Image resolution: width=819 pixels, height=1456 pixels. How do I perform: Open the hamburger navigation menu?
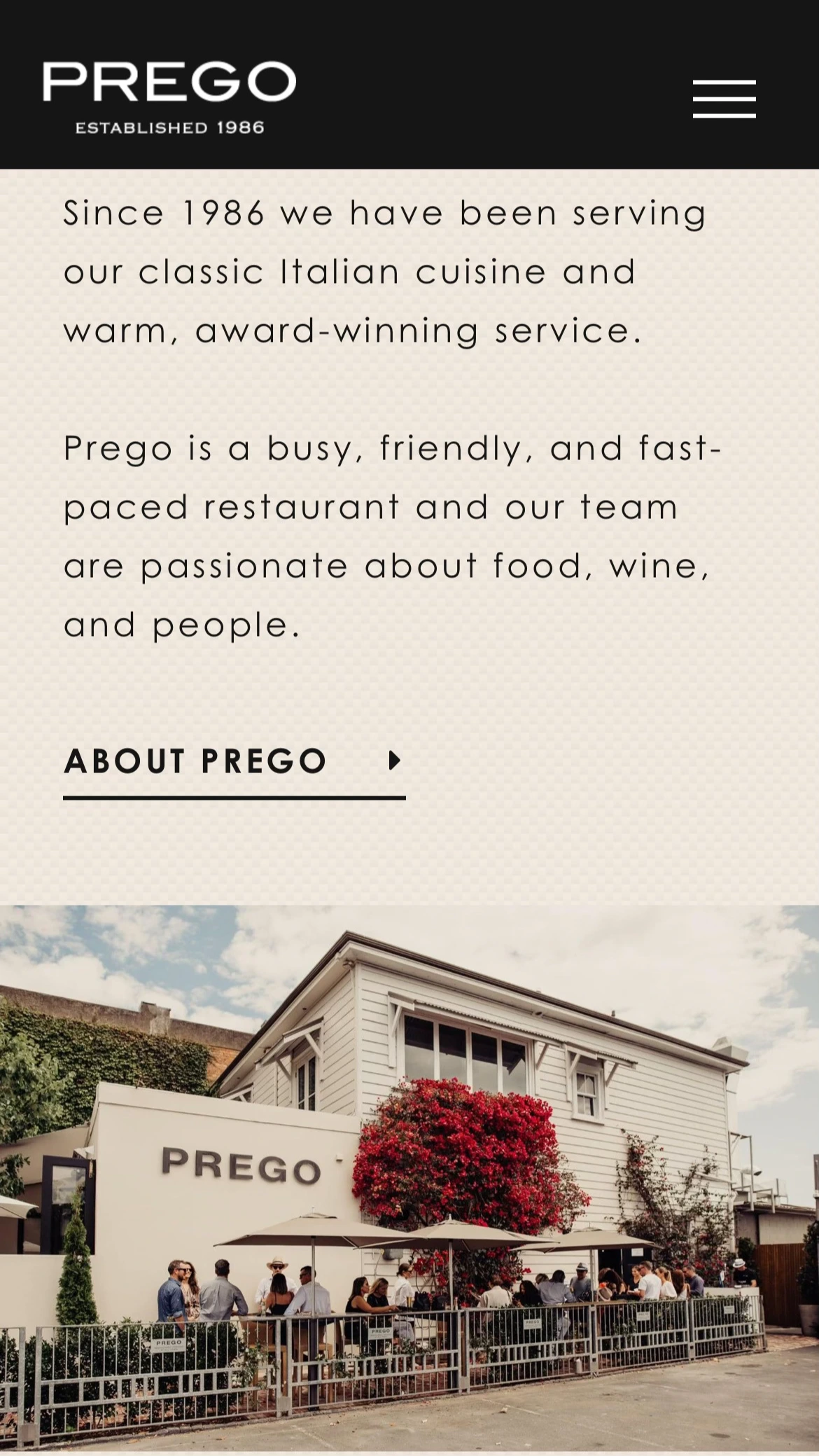[724, 99]
